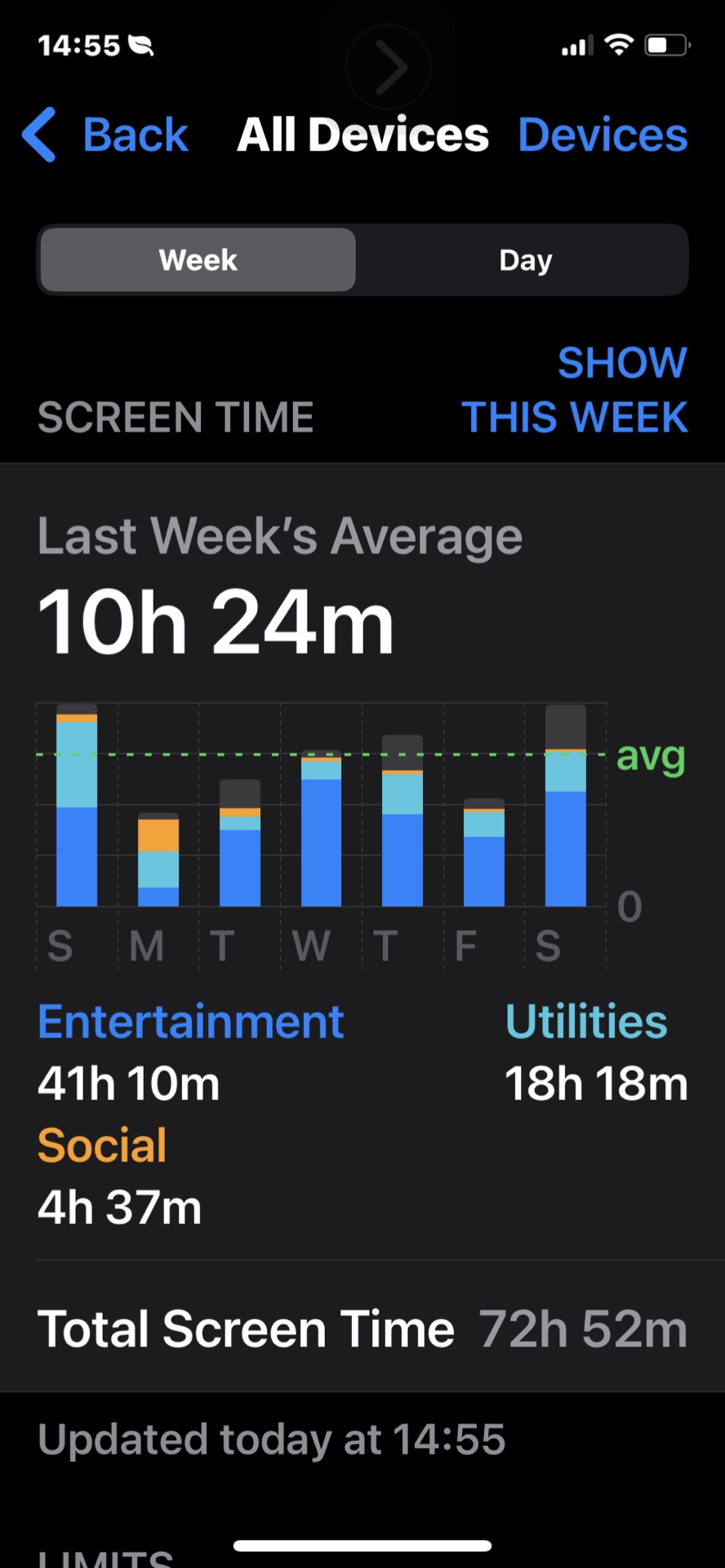Image resolution: width=725 pixels, height=1568 pixels.
Task: Go back to the previous screen
Action: 106,135
